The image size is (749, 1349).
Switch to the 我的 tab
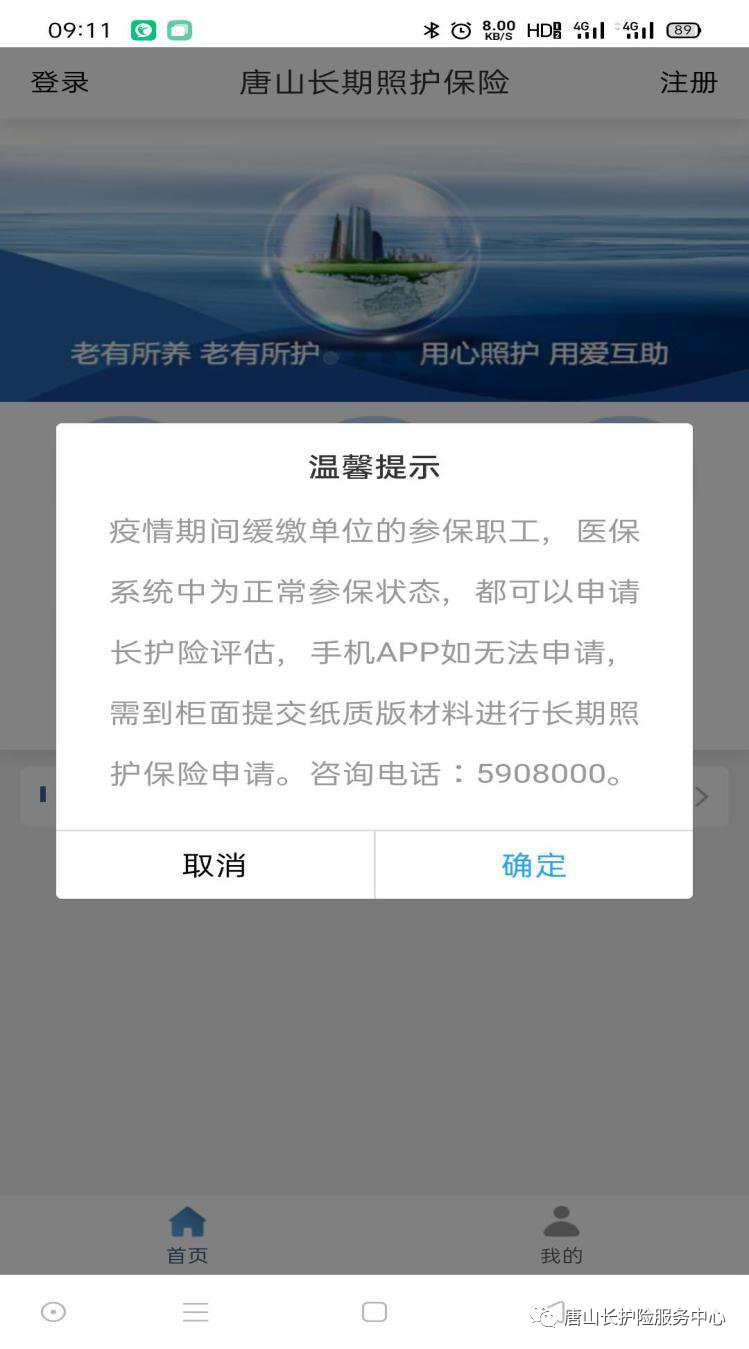click(x=561, y=1234)
